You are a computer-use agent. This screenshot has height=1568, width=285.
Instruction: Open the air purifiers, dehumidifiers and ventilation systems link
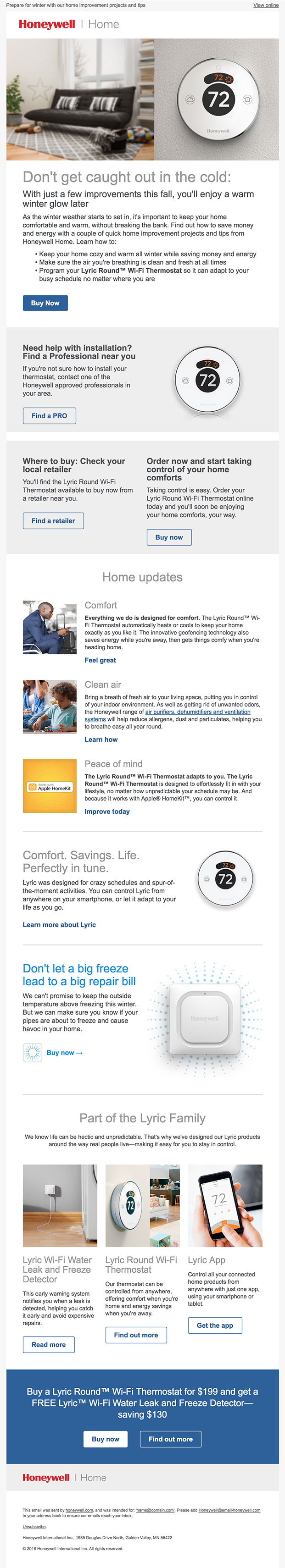[197, 712]
